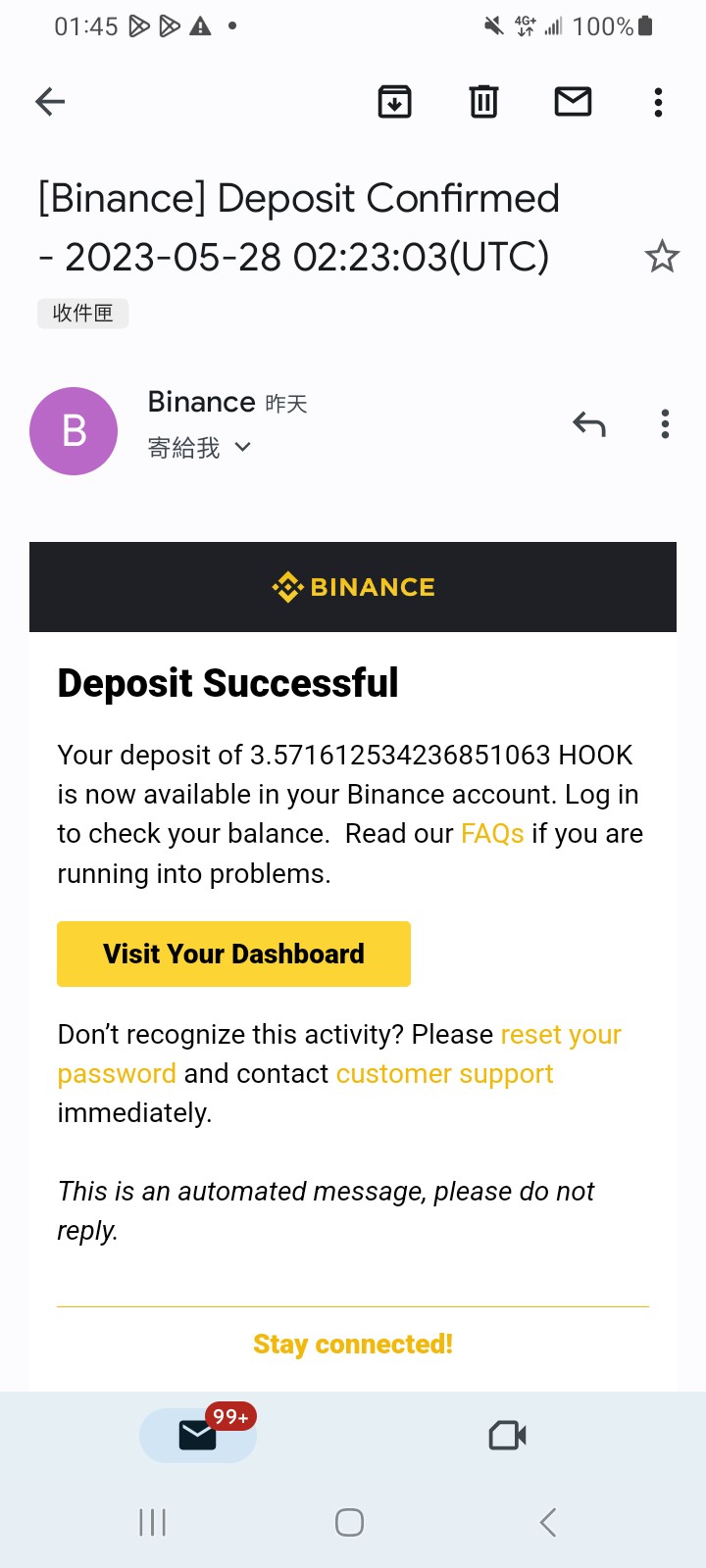This screenshot has width=706, height=1568.
Task: Go back to the inbox list
Action: point(50,101)
